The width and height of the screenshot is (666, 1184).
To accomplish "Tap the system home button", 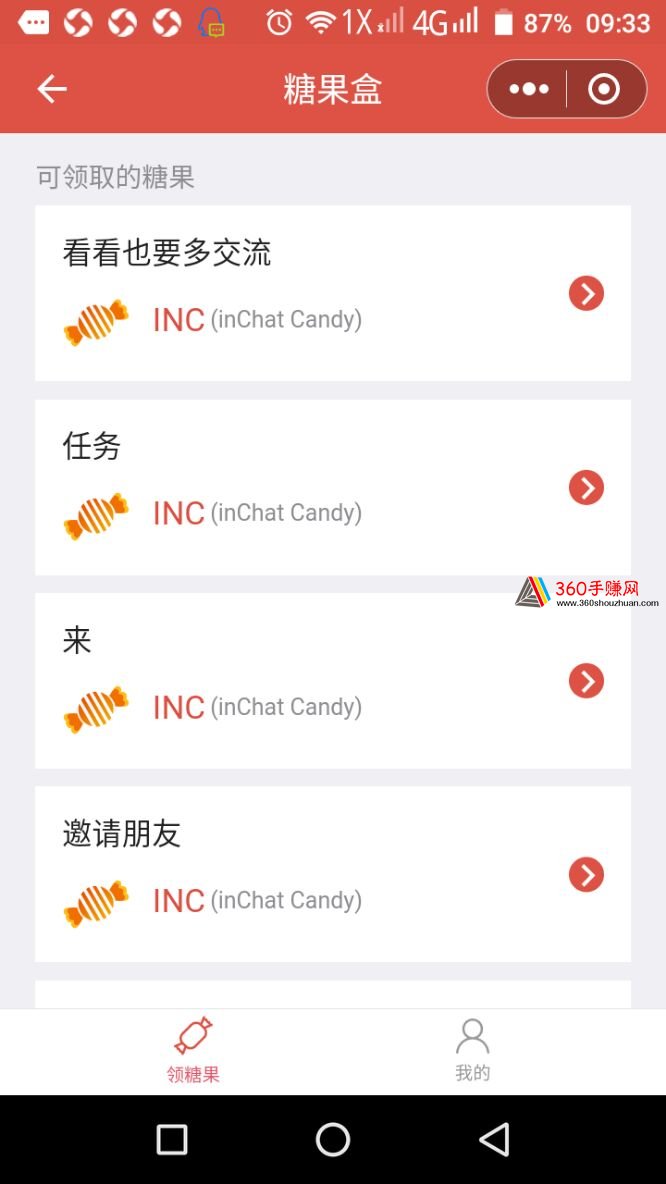I will click(333, 1139).
